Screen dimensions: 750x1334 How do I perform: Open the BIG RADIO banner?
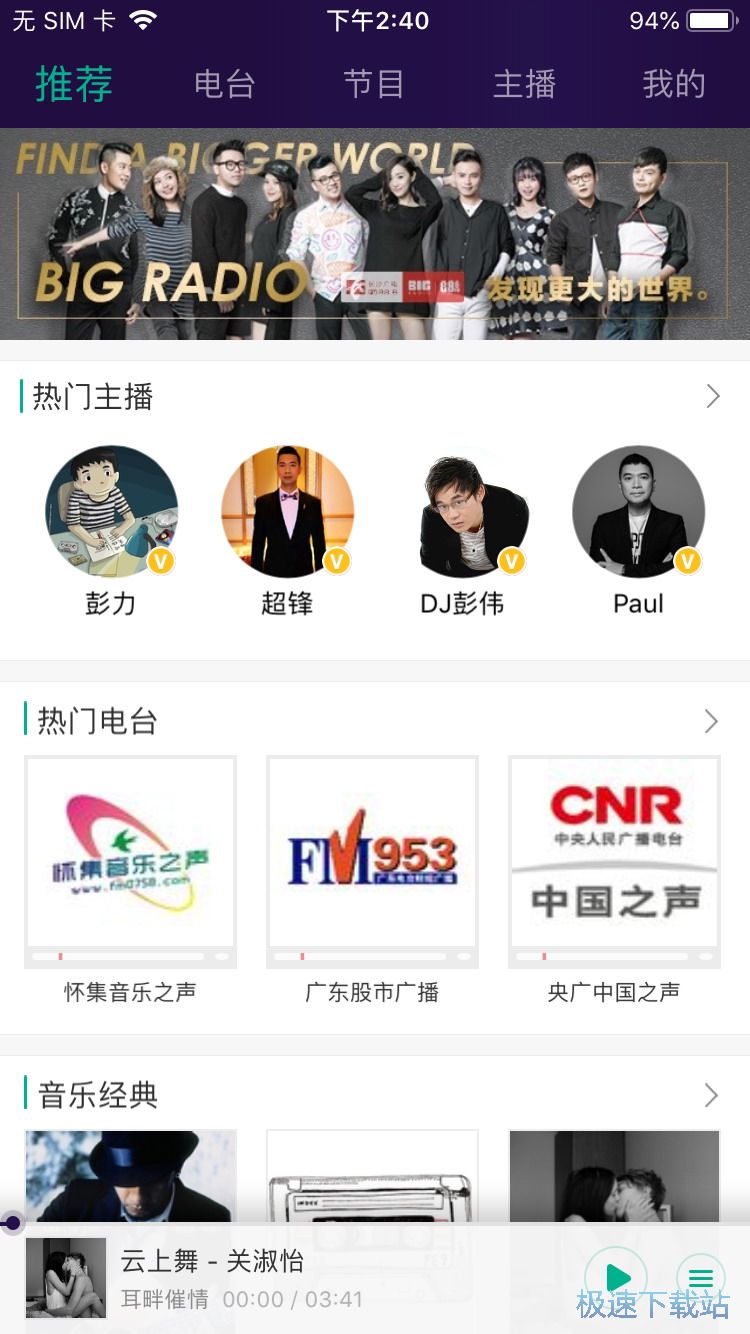[375, 234]
